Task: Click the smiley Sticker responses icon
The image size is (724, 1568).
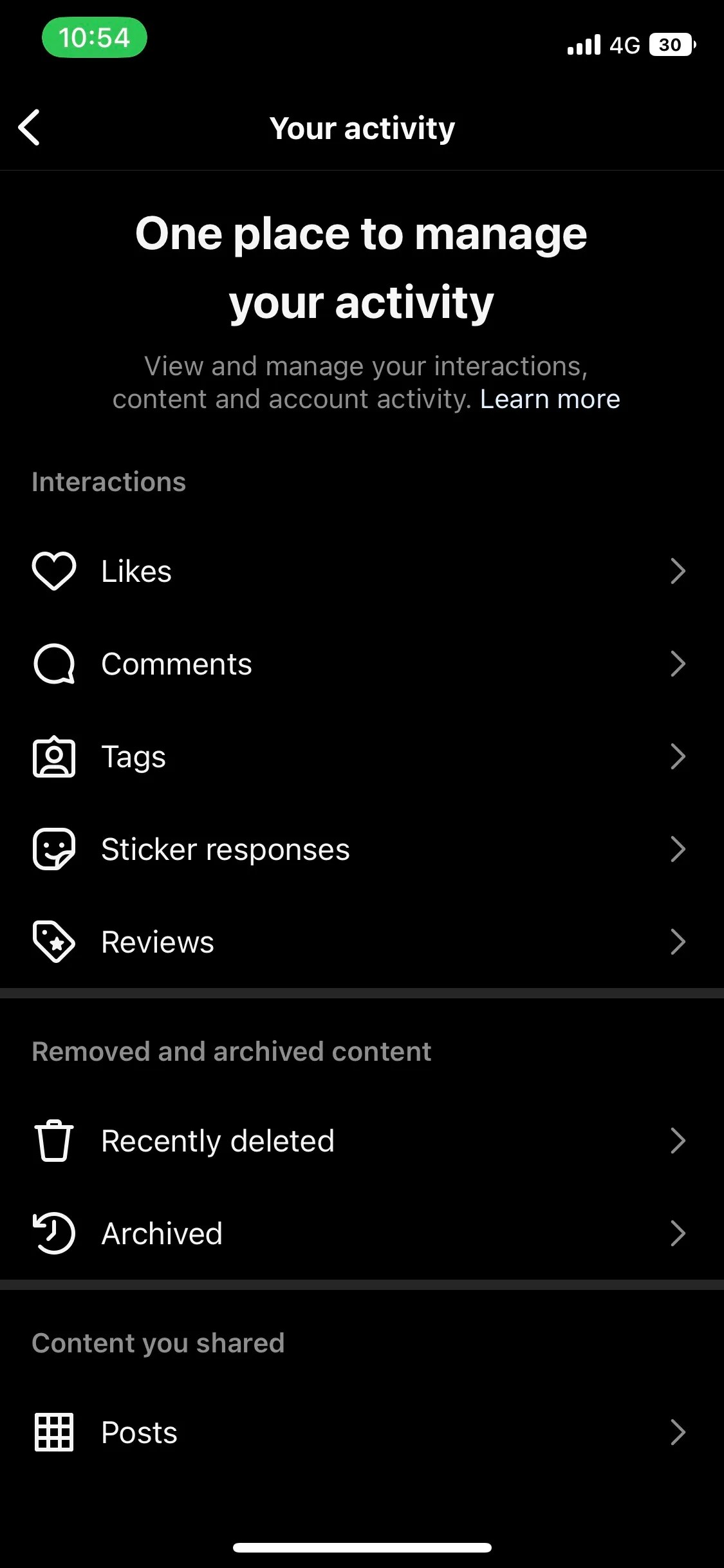Action: [54, 849]
